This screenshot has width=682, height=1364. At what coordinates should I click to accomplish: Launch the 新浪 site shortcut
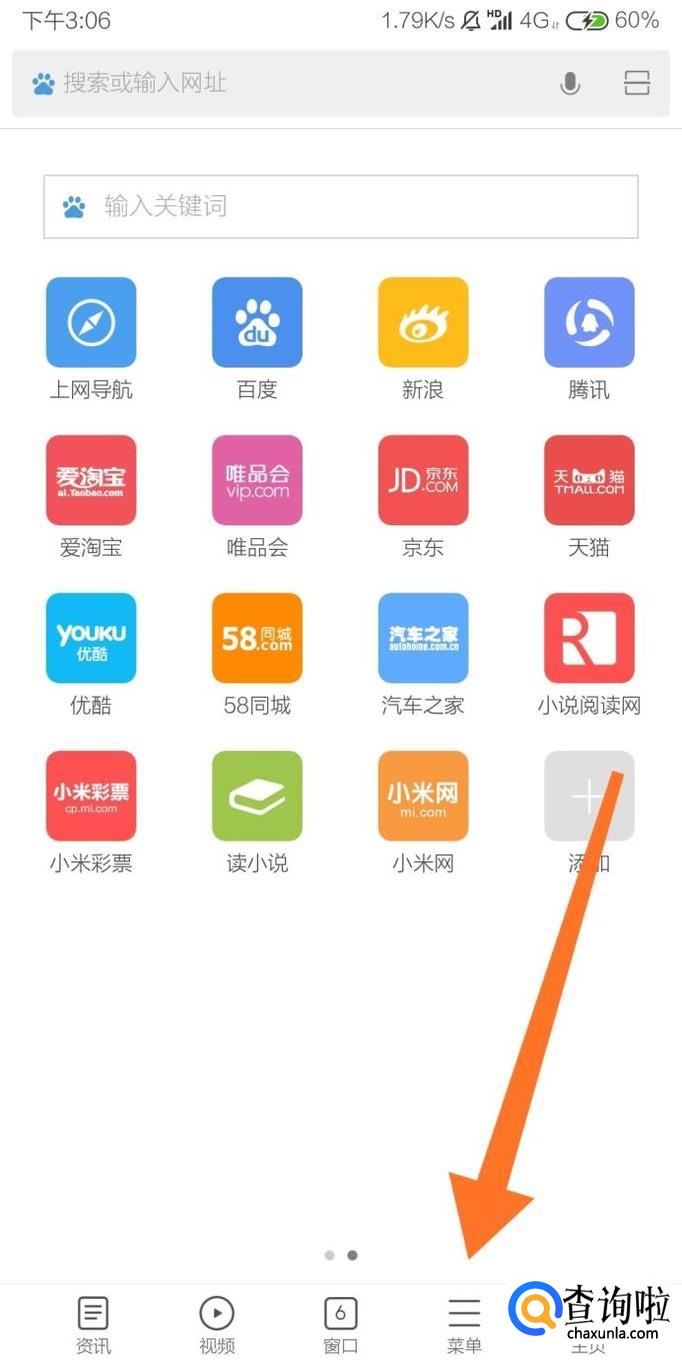(x=423, y=323)
